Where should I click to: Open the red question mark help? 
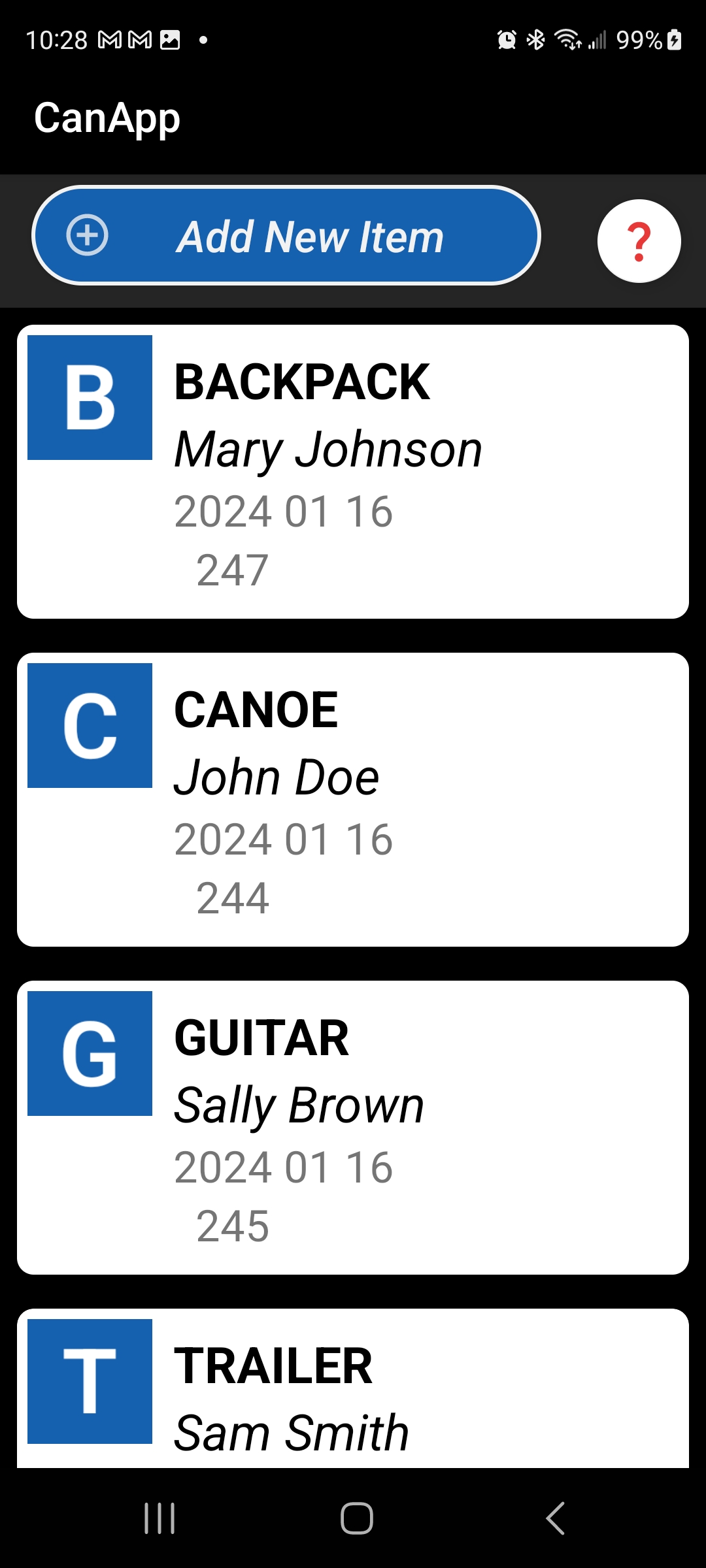click(x=639, y=241)
